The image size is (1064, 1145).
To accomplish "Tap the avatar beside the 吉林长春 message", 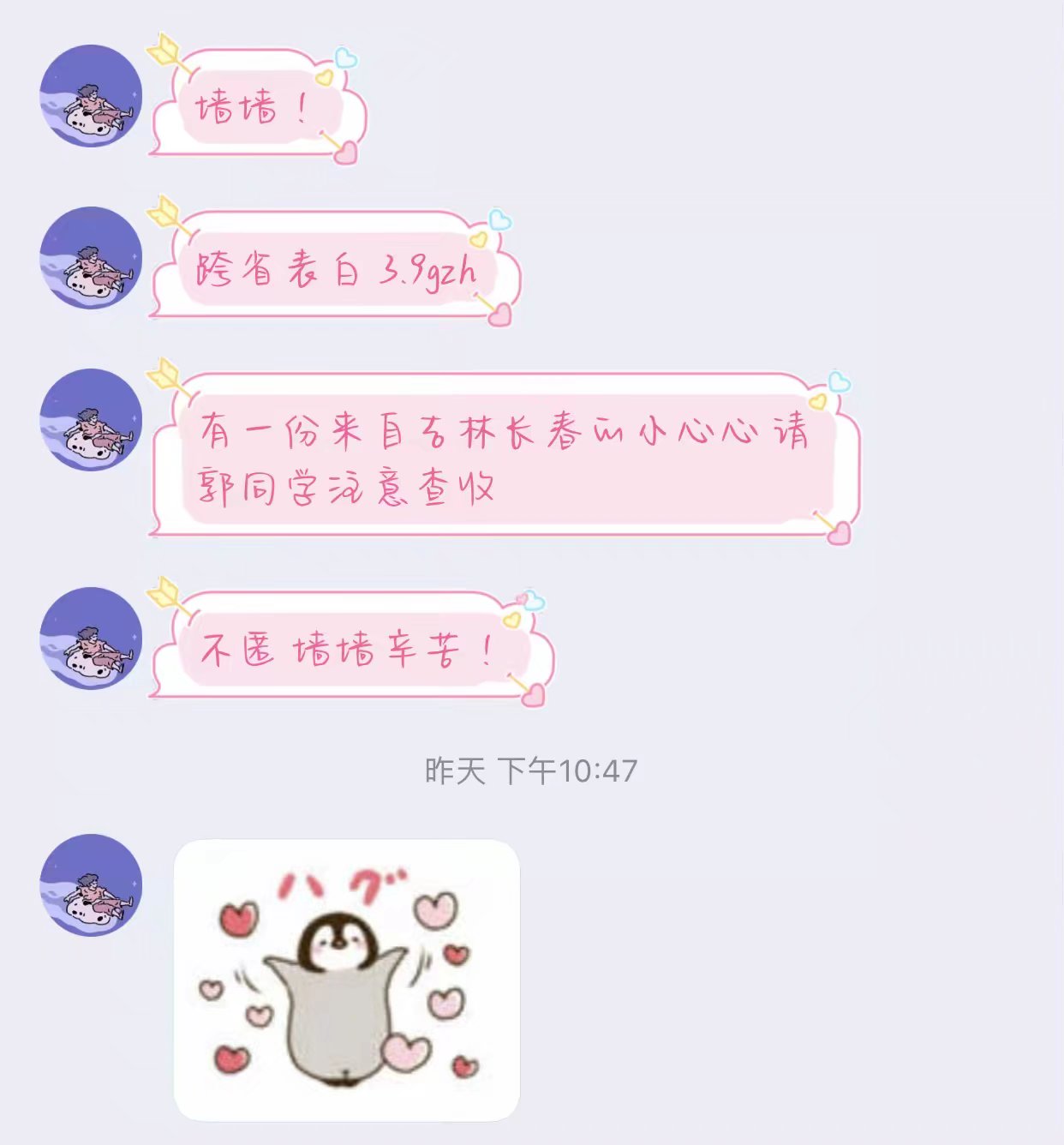I will tap(91, 420).
